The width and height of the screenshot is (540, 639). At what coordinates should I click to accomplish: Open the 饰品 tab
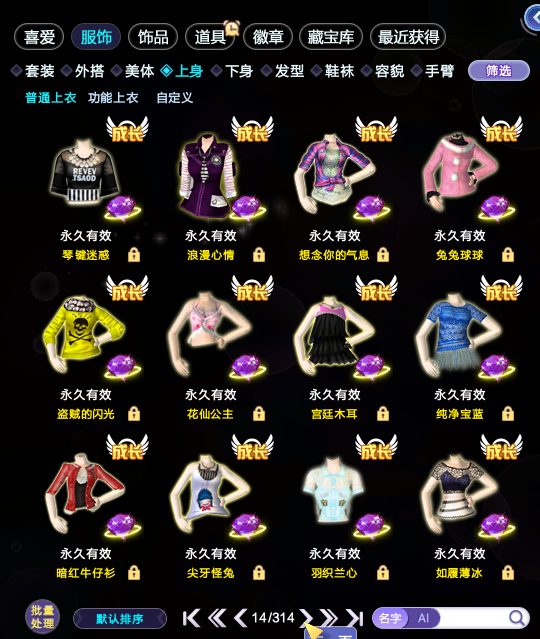pos(153,37)
